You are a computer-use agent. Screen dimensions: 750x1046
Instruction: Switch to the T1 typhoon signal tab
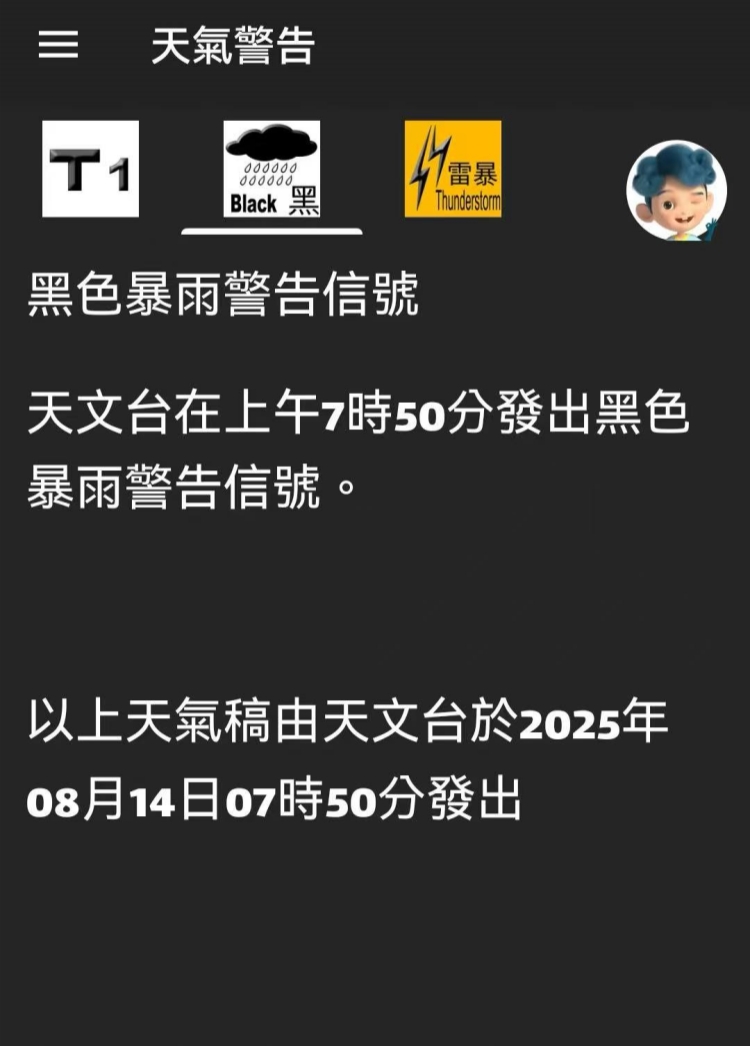click(x=91, y=169)
